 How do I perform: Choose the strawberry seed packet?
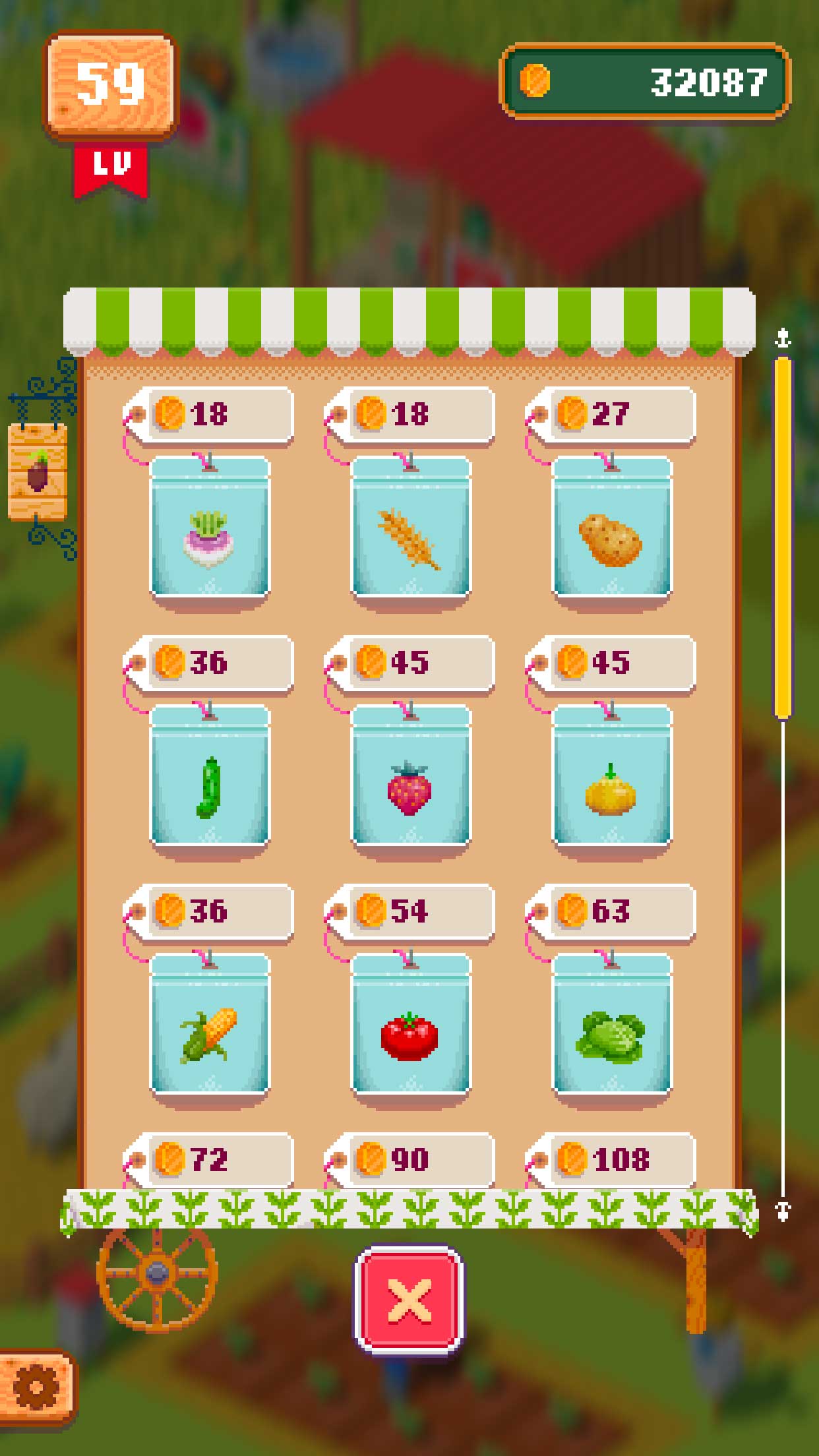[411, 776]
